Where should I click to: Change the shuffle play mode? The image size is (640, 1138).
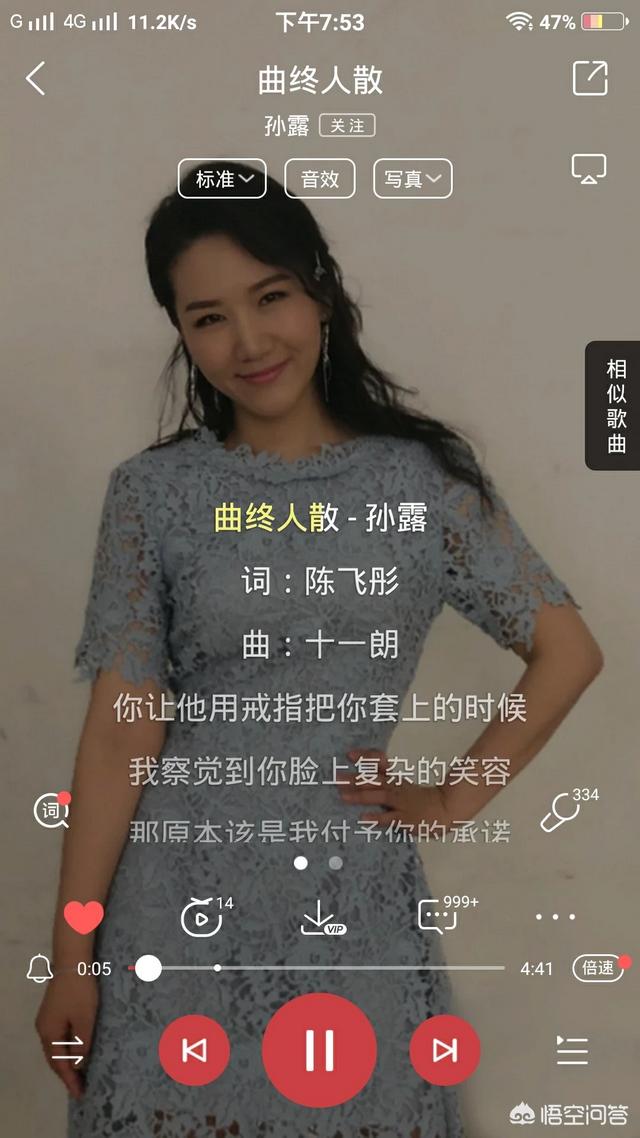[67, 1050]
